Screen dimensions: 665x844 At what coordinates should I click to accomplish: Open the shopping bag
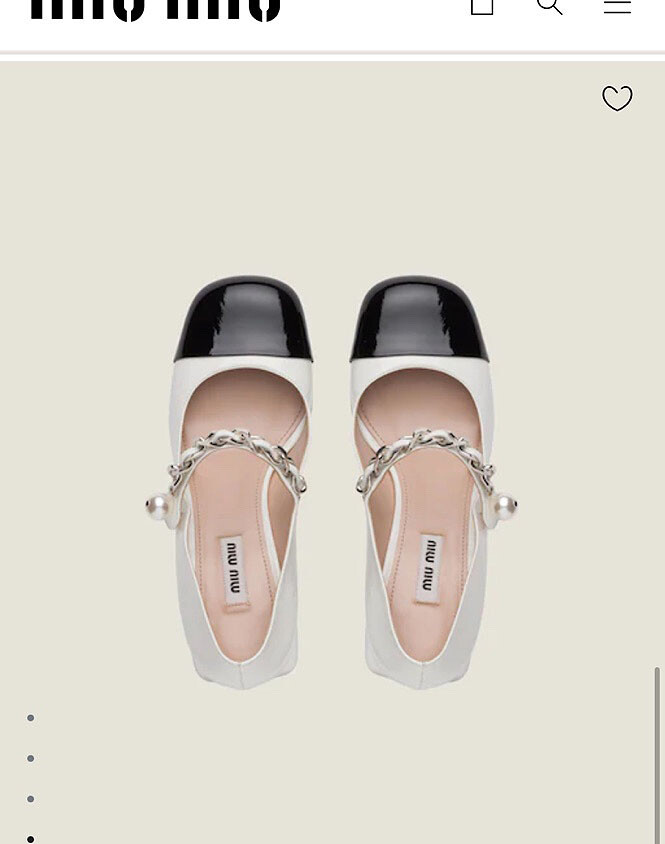[482, 6]
